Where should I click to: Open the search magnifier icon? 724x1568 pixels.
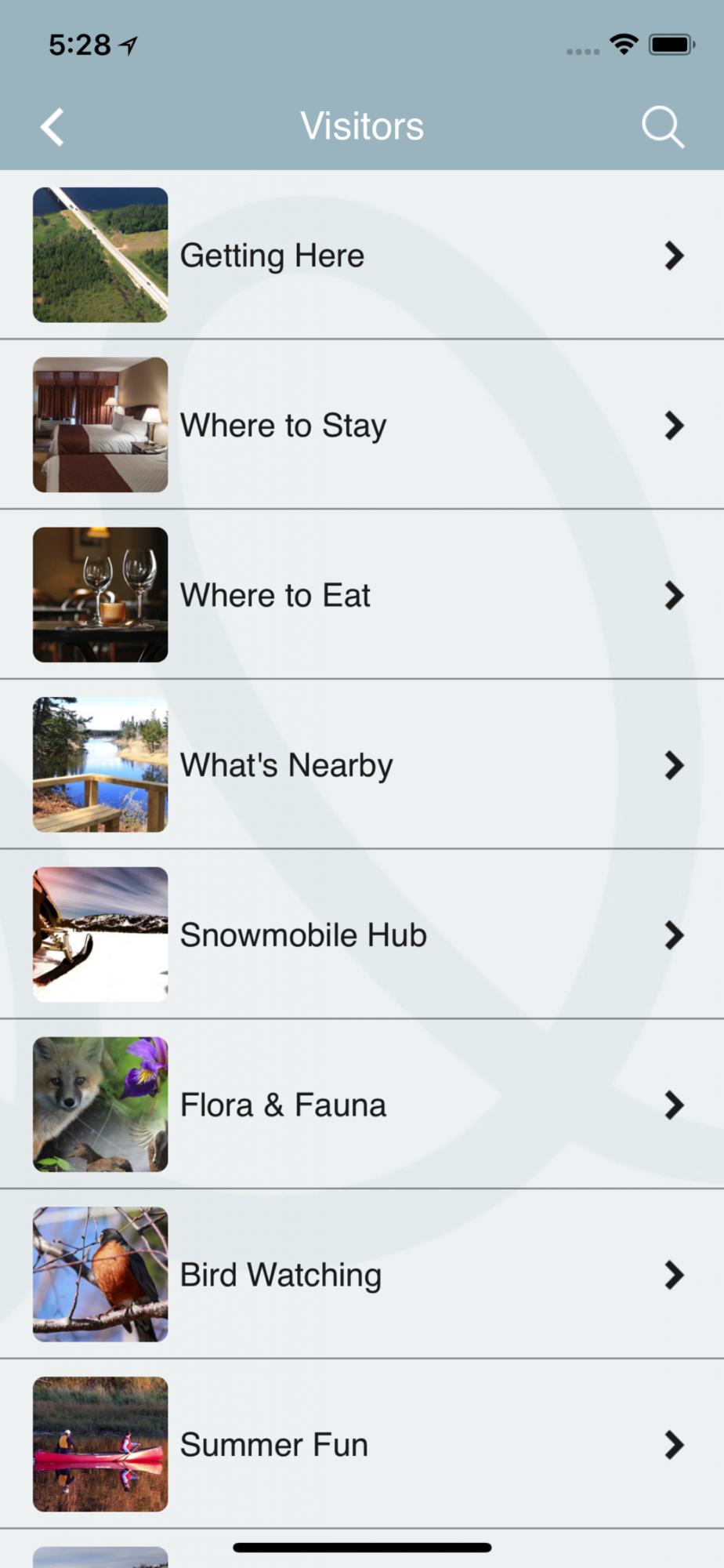pos(663,127)
